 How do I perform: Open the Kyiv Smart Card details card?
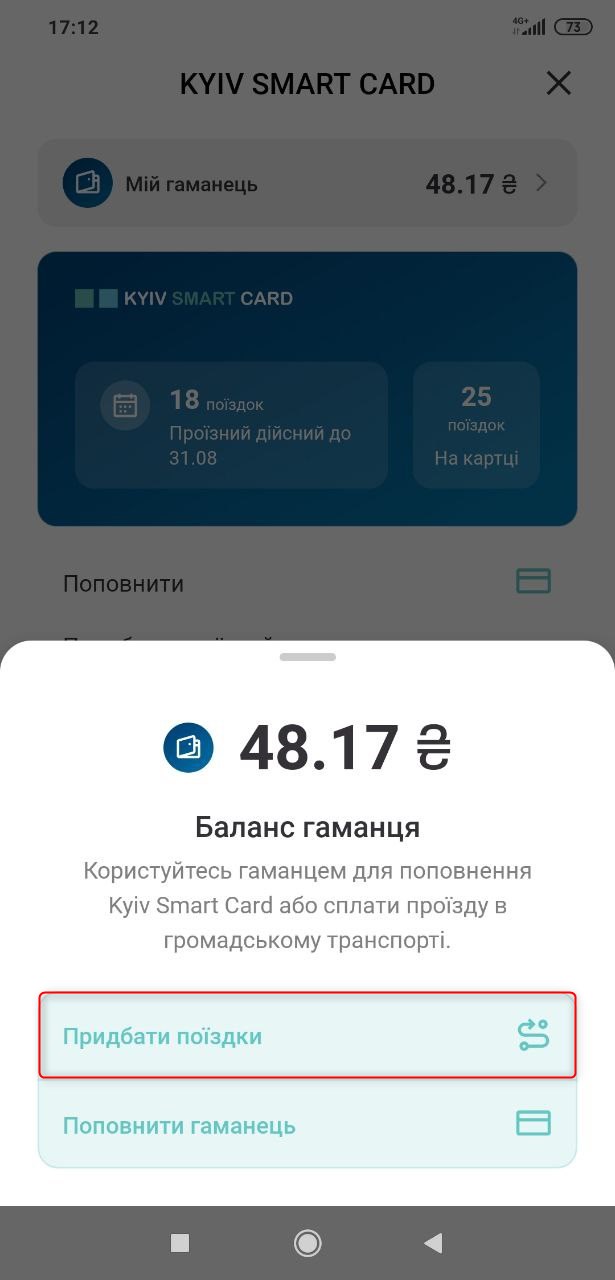[307, 388]
